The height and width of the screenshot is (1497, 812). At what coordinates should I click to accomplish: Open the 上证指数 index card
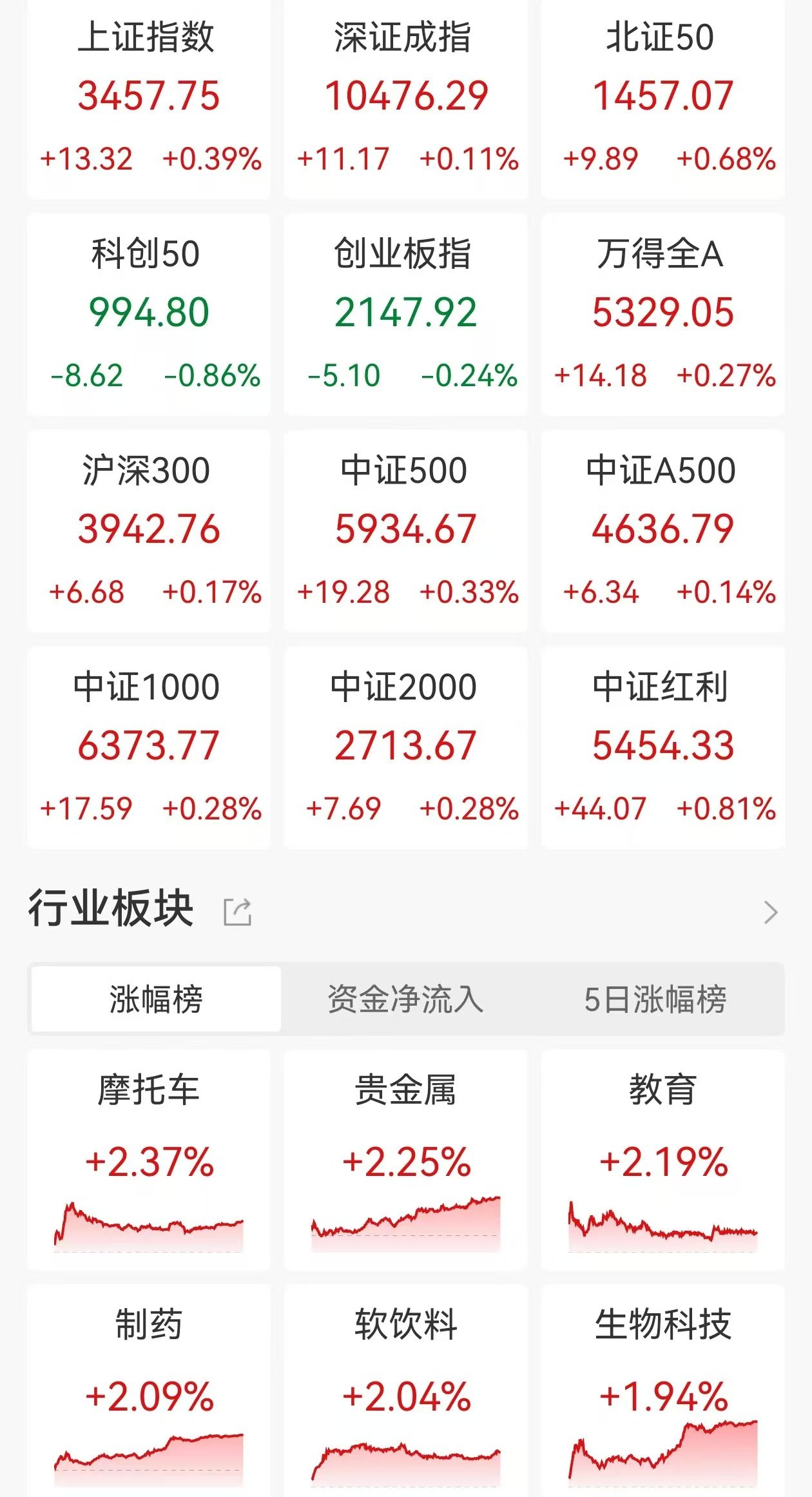pyautogui.click(x=149, y=99)
